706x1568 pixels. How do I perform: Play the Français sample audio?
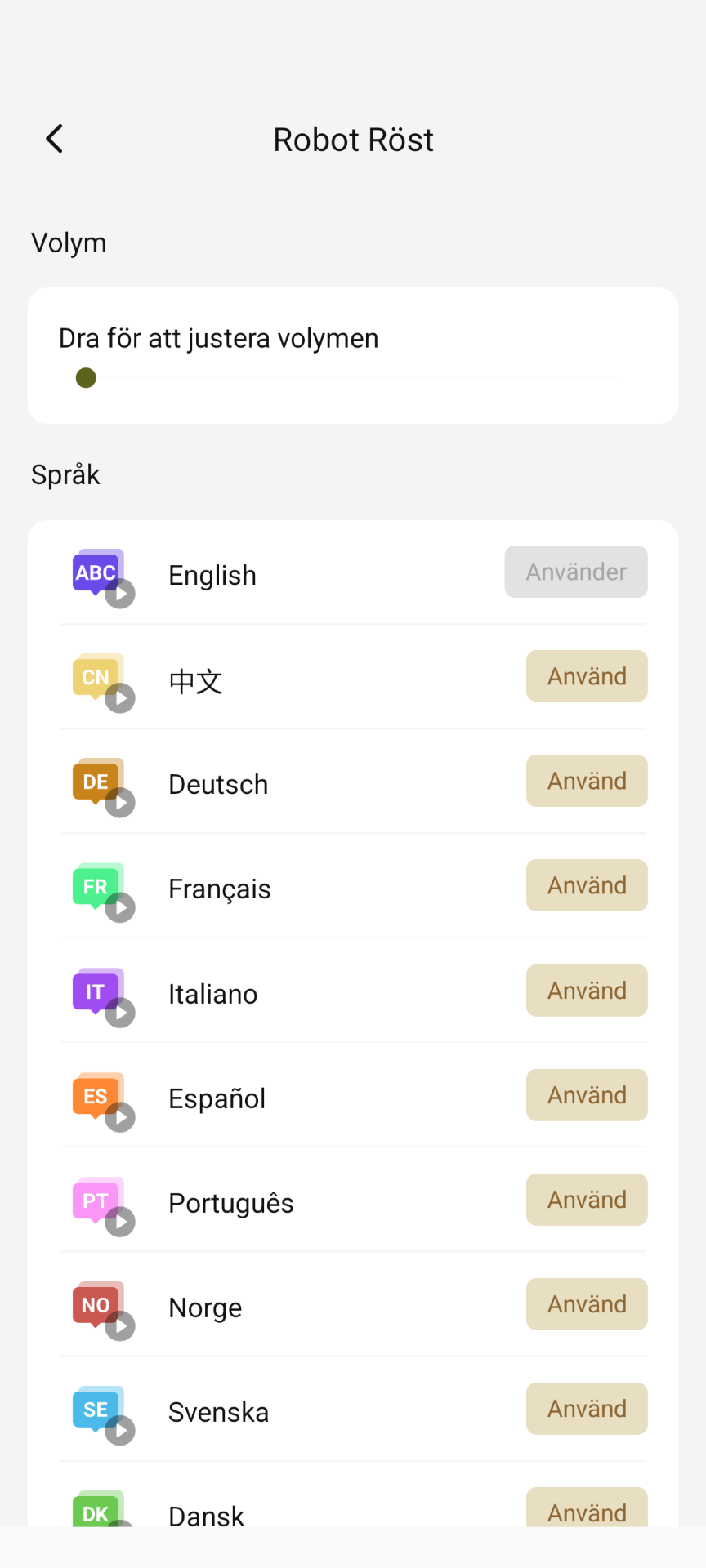coord(120,907)
